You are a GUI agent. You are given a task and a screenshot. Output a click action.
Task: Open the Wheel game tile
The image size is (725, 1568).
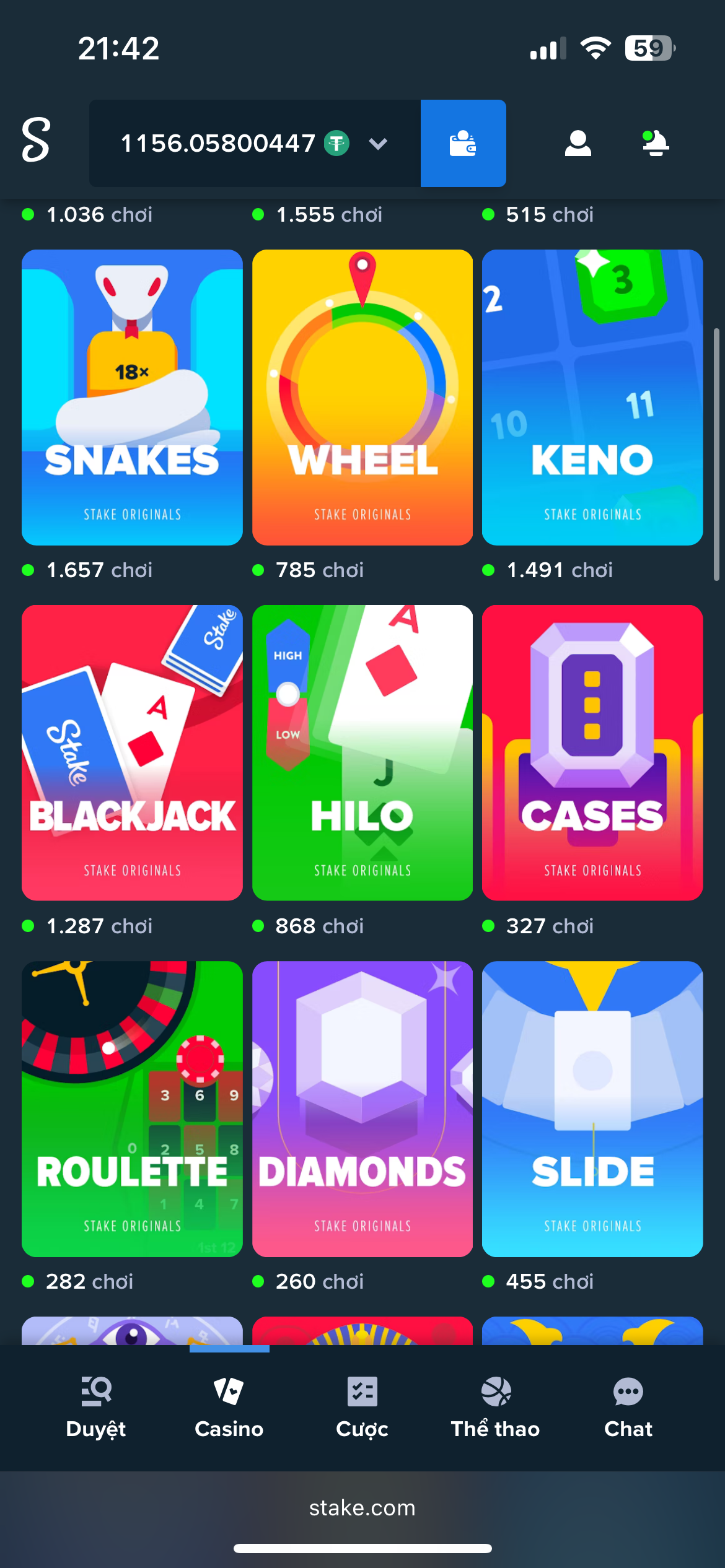coord(362,397)
